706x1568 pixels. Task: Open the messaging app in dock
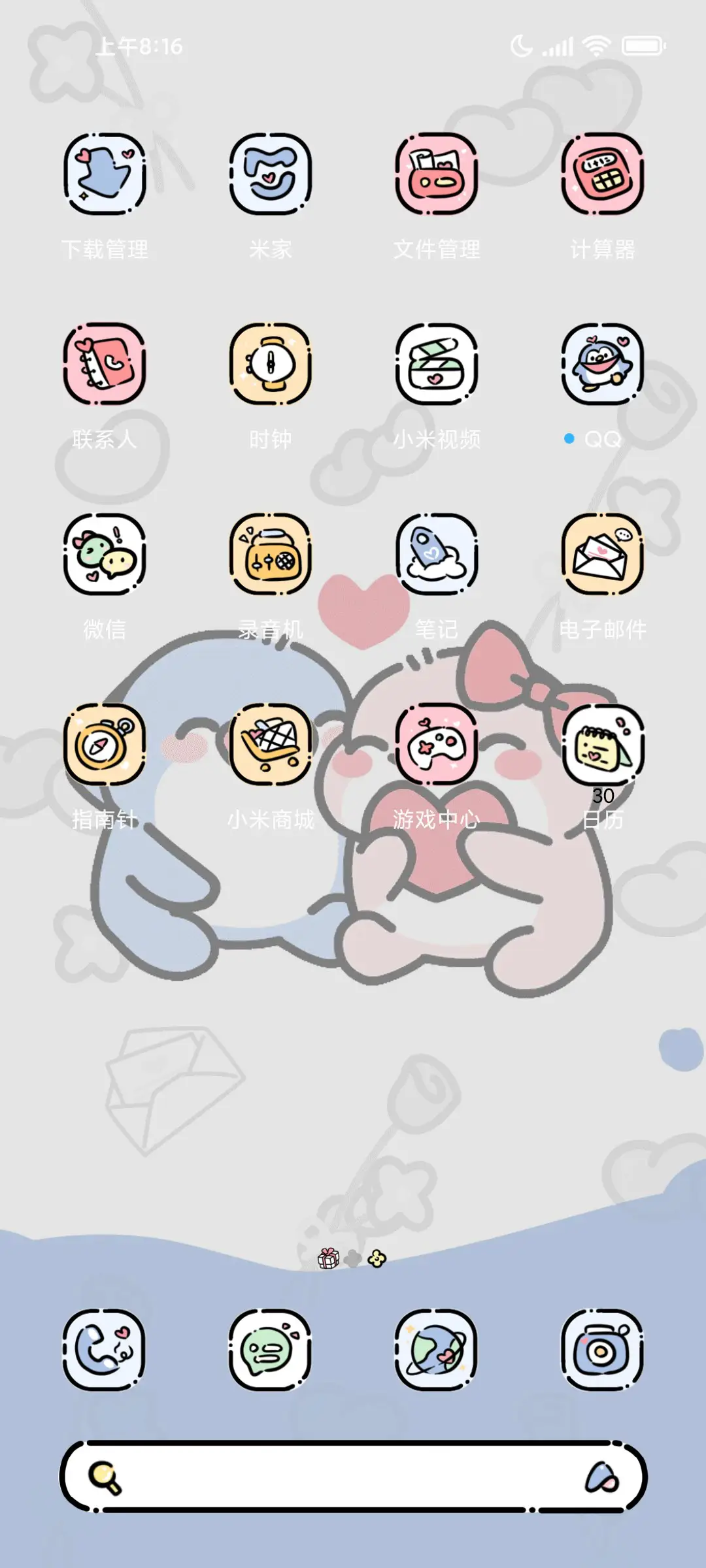270,1350
